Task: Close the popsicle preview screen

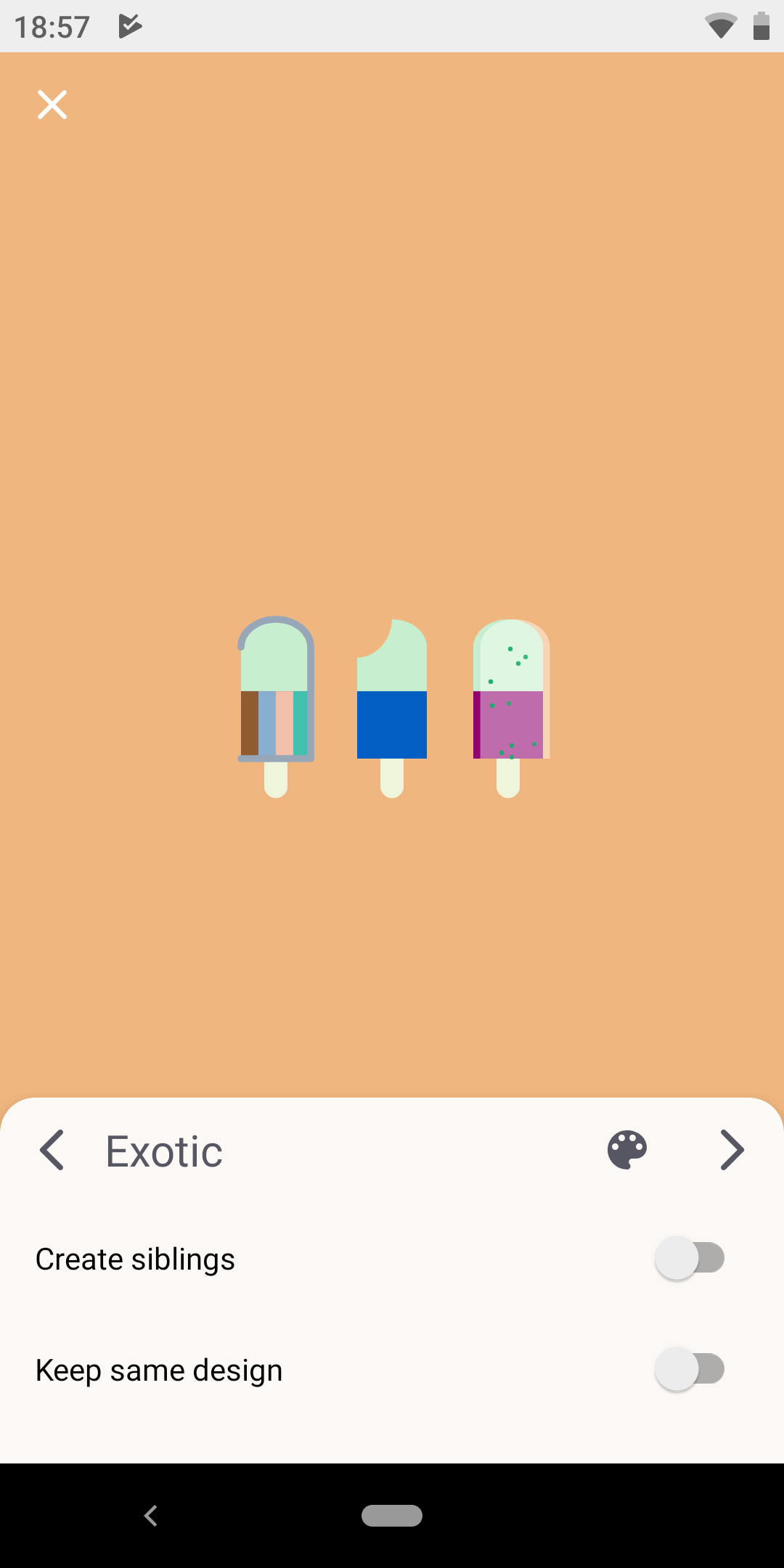Action: 52,105
